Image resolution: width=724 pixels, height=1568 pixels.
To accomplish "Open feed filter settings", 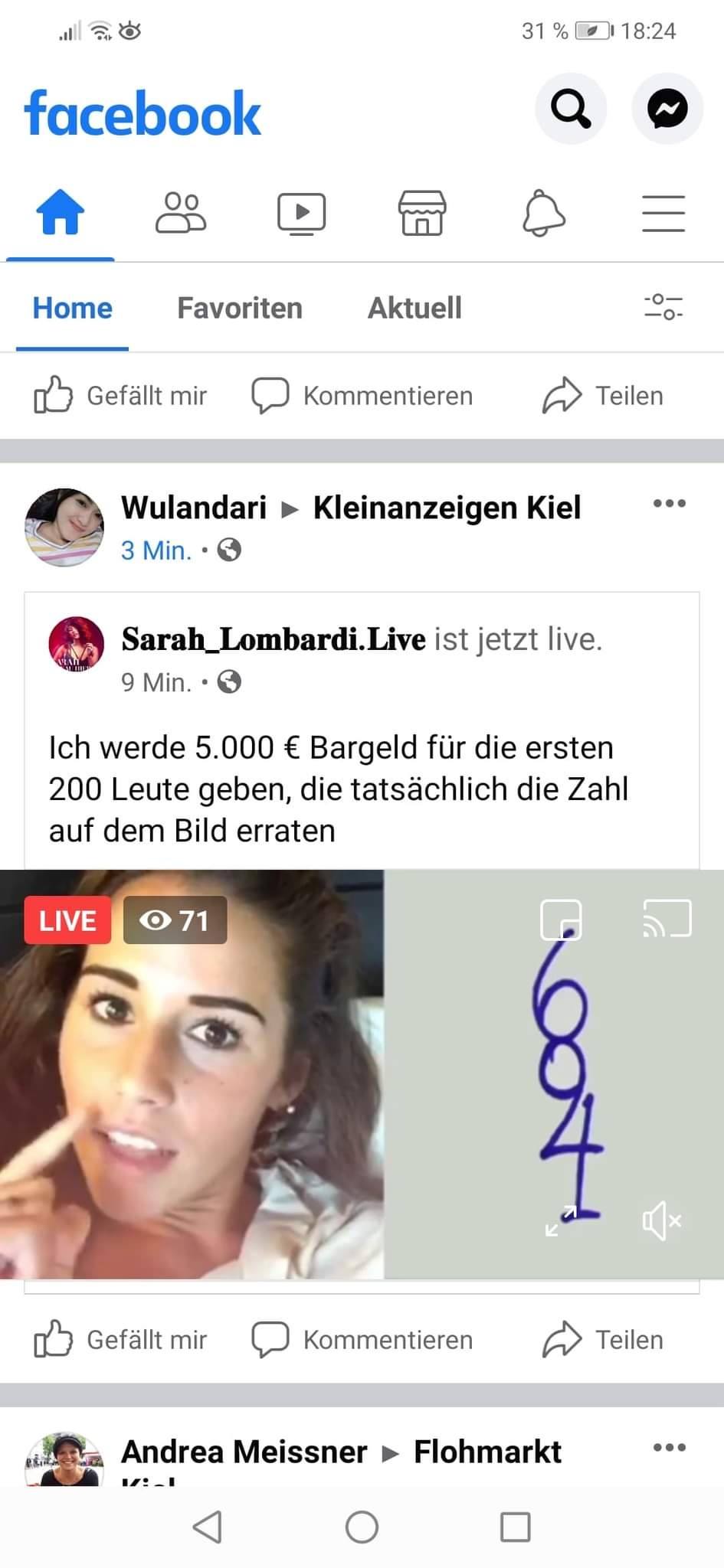I will pyautogui.click(x=663, y=306).
